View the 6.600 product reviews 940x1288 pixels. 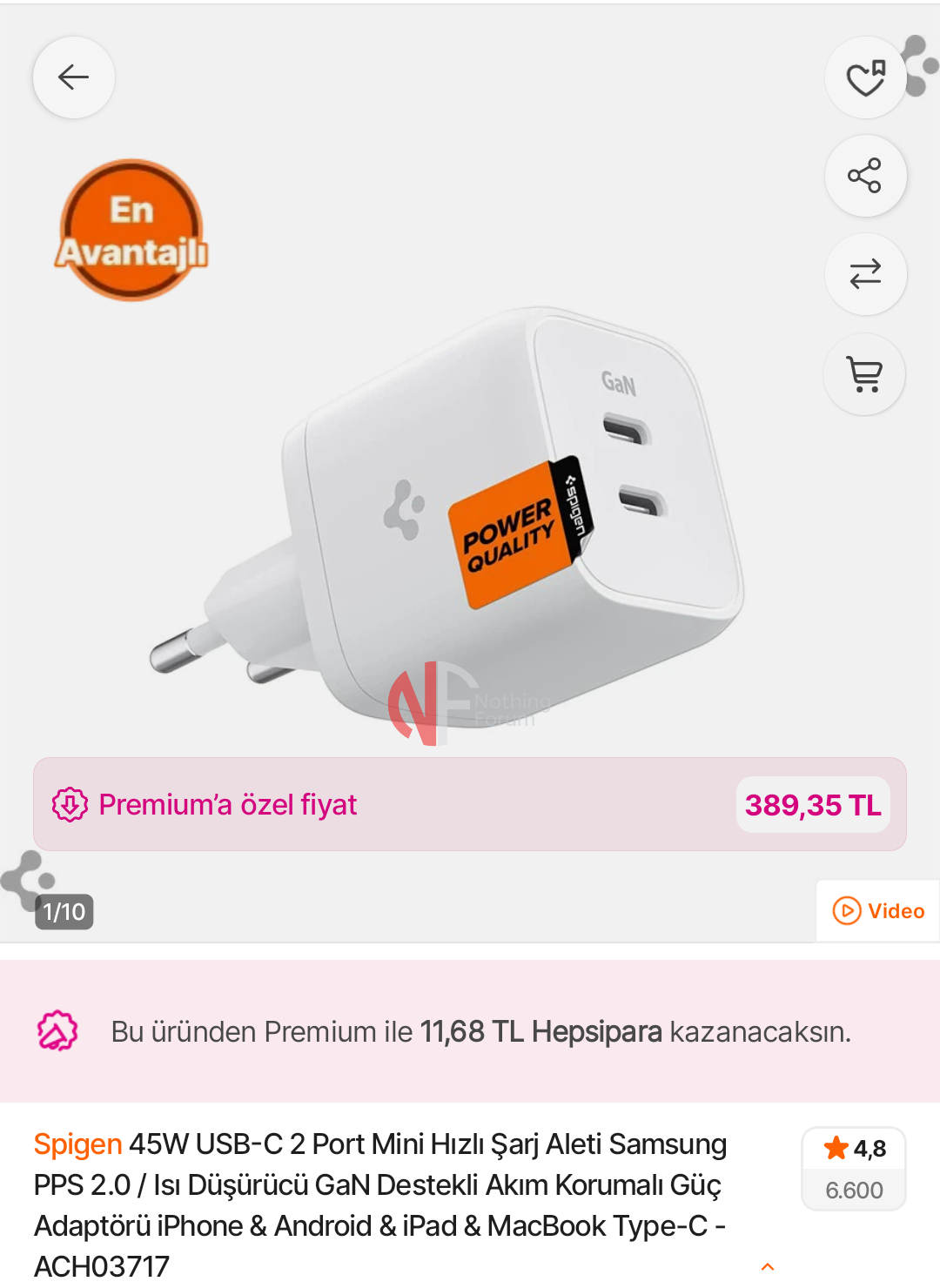[854, 1190]
